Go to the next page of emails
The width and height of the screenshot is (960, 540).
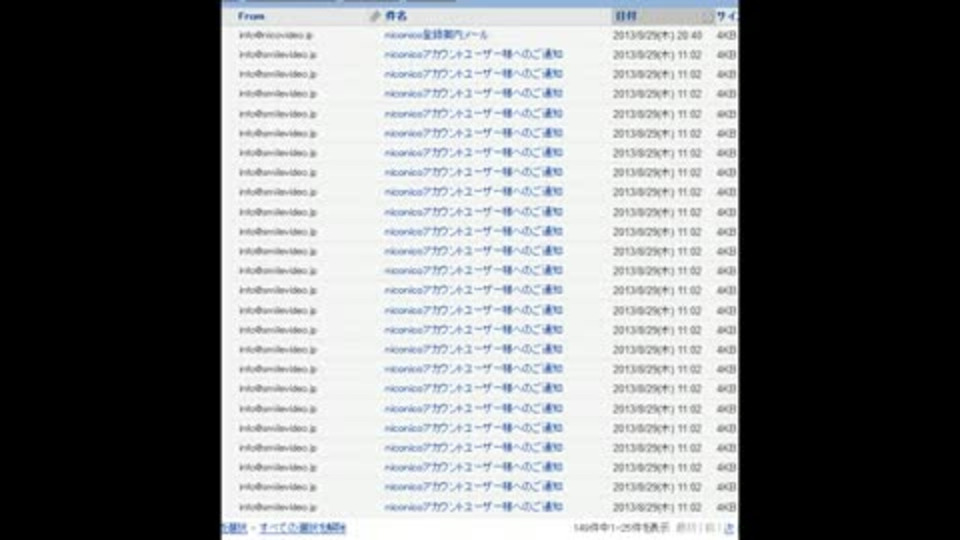(x=729, y=527)
